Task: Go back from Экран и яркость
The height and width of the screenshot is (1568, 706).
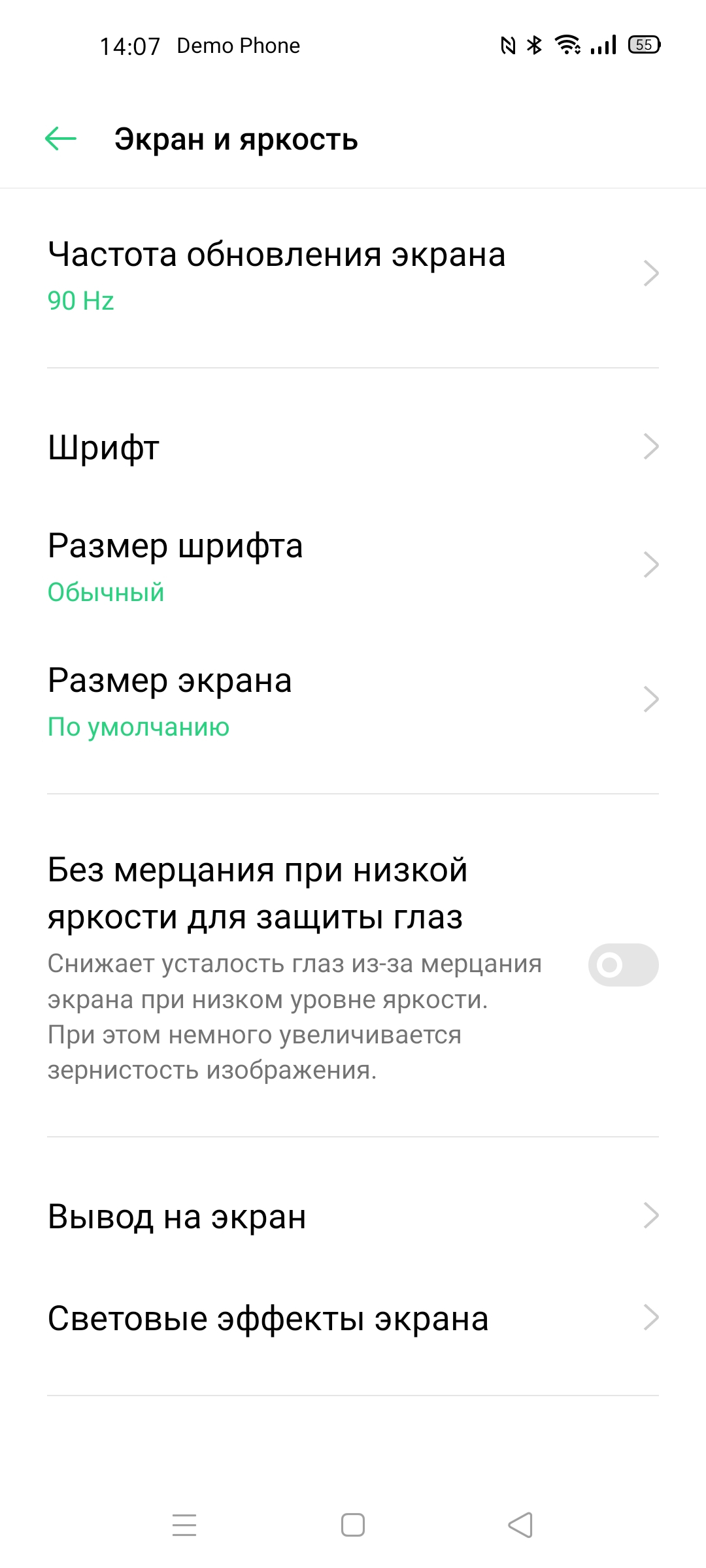Action: click(61, 139)
